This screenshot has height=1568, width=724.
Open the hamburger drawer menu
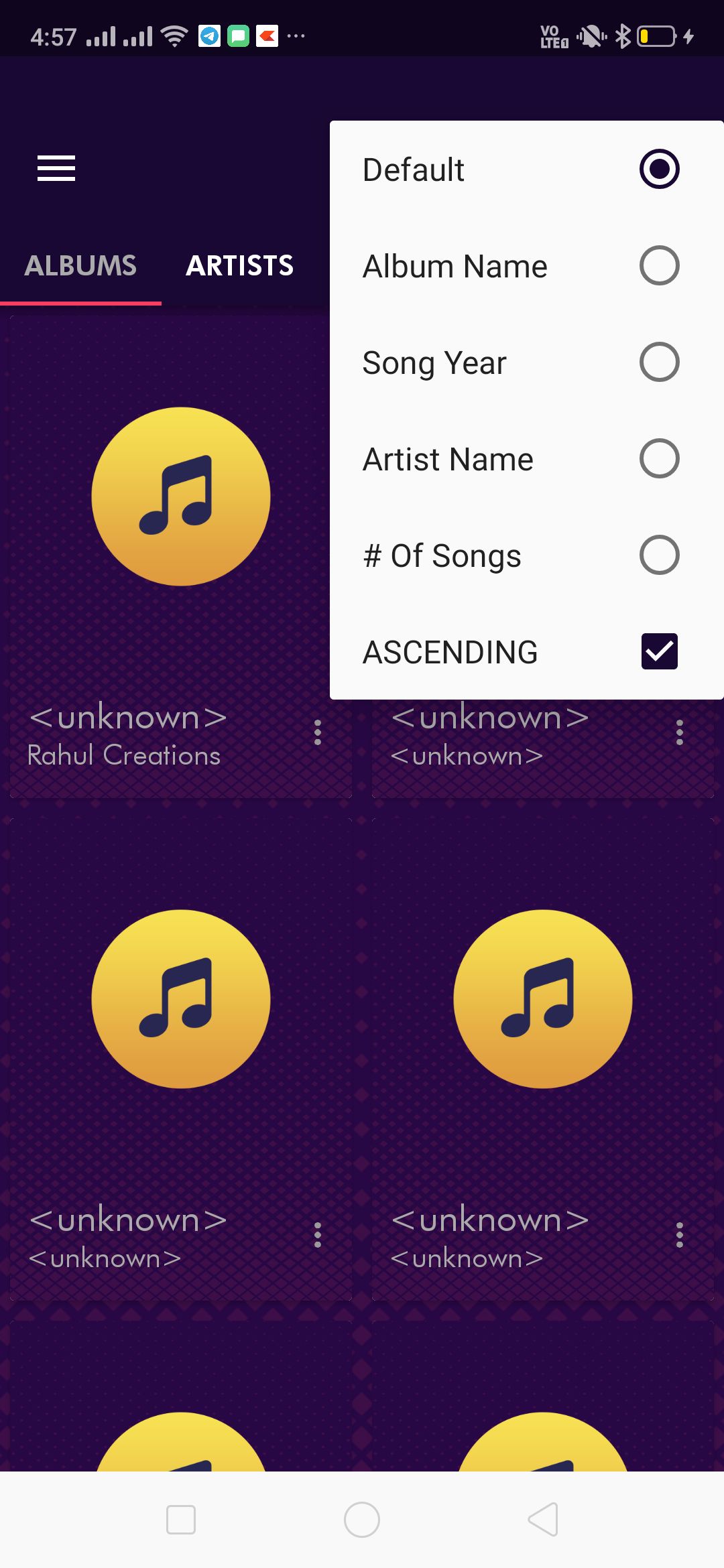(56, 168)
